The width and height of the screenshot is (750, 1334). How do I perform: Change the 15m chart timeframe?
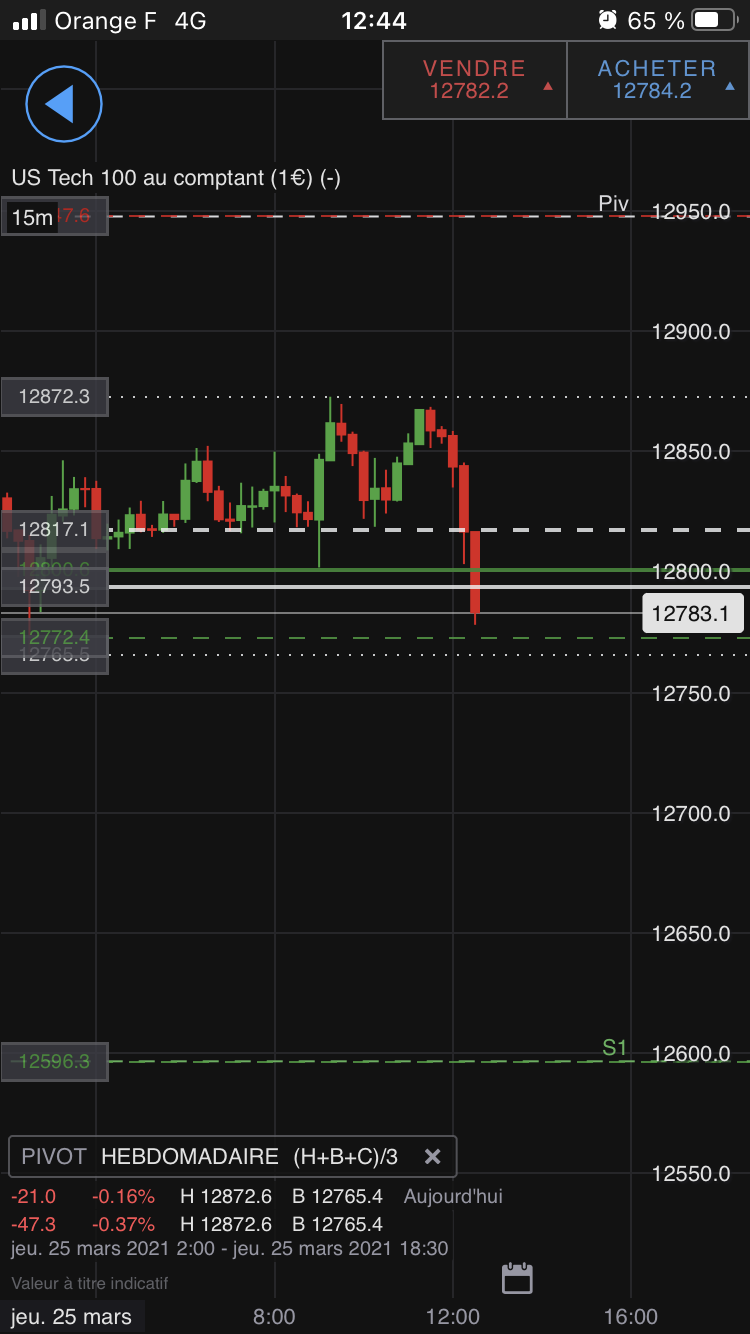click(x=33, y=217)
